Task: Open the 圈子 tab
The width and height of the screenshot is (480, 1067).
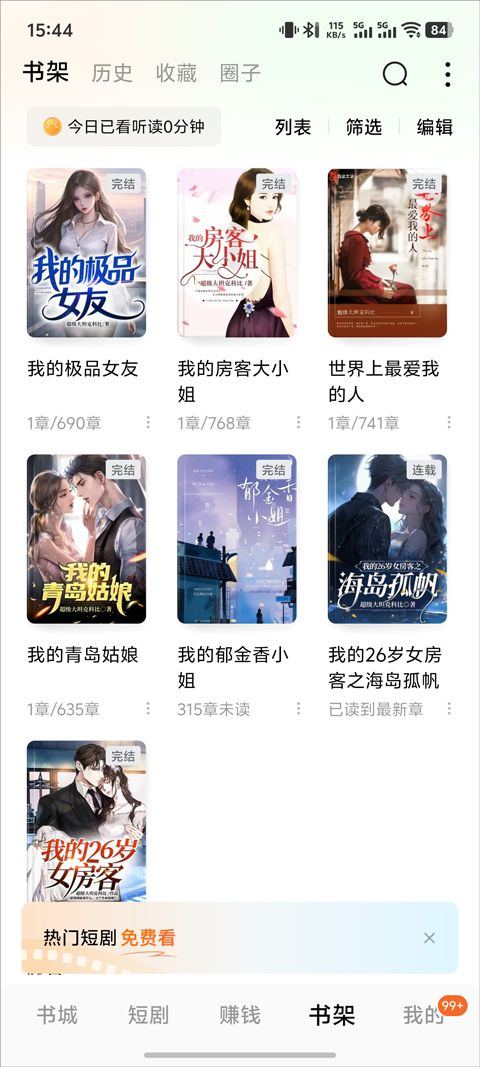Action: (x=240, y=73)
